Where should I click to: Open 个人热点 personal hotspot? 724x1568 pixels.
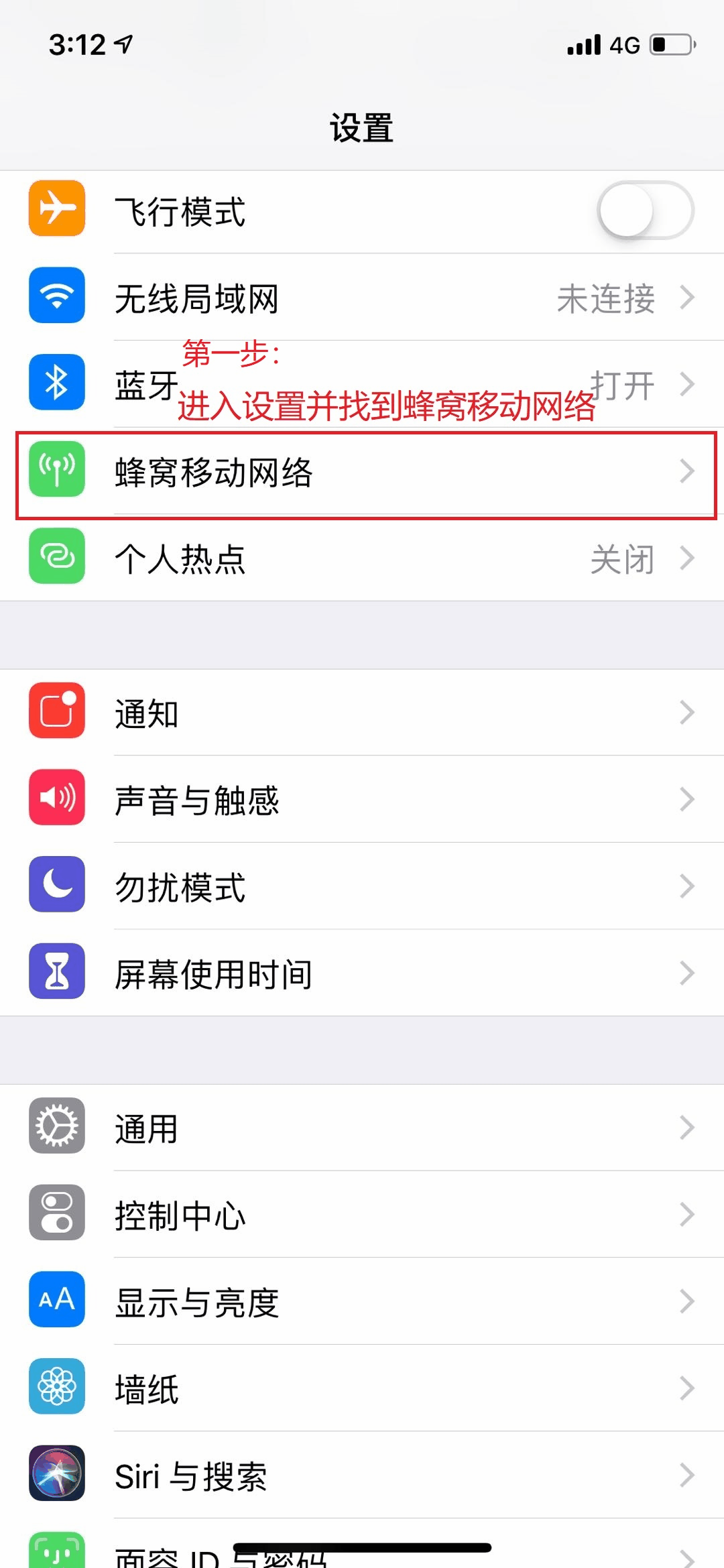[x=362, y=558]
